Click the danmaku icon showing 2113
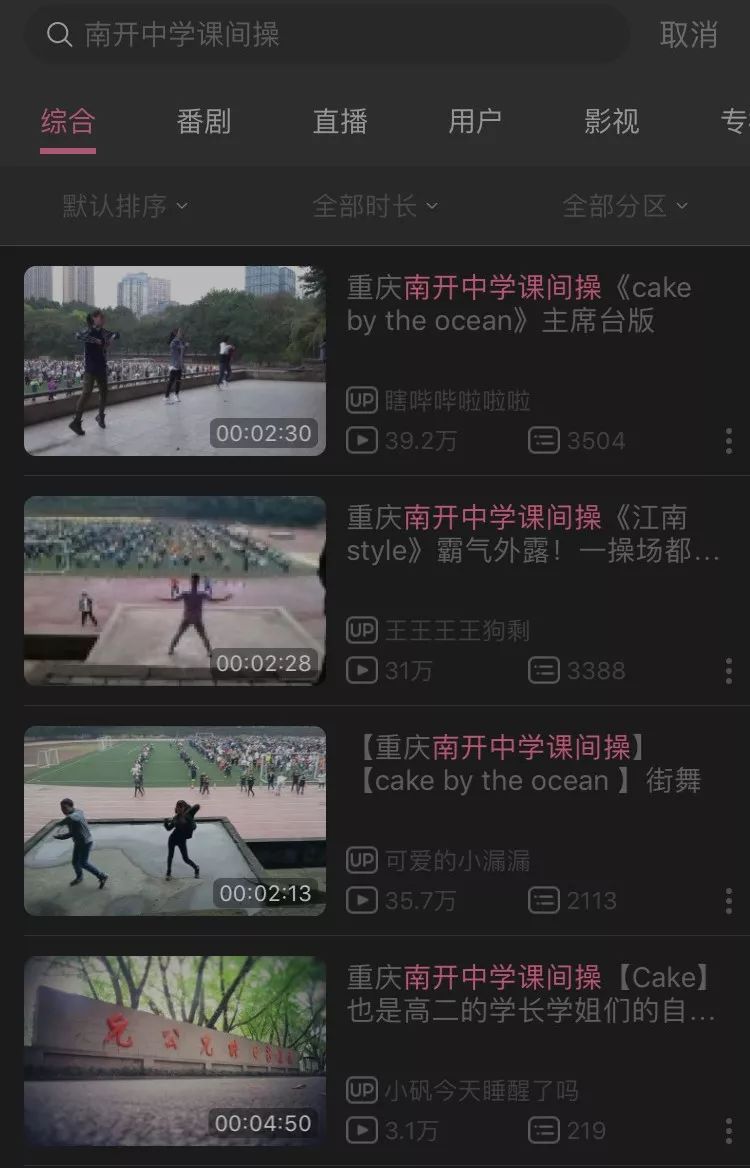 543,900
